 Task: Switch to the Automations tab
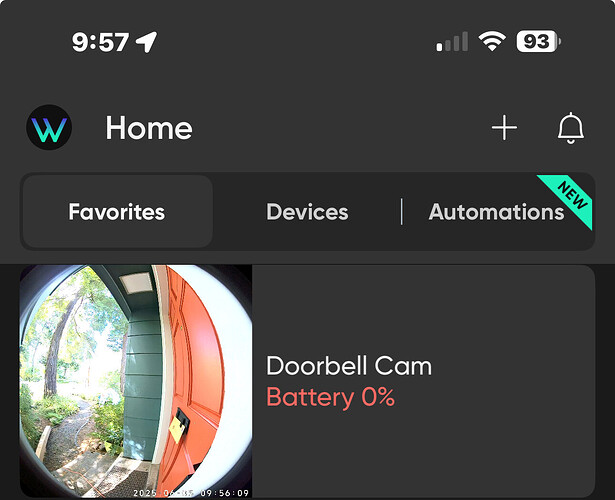[496, 212]
